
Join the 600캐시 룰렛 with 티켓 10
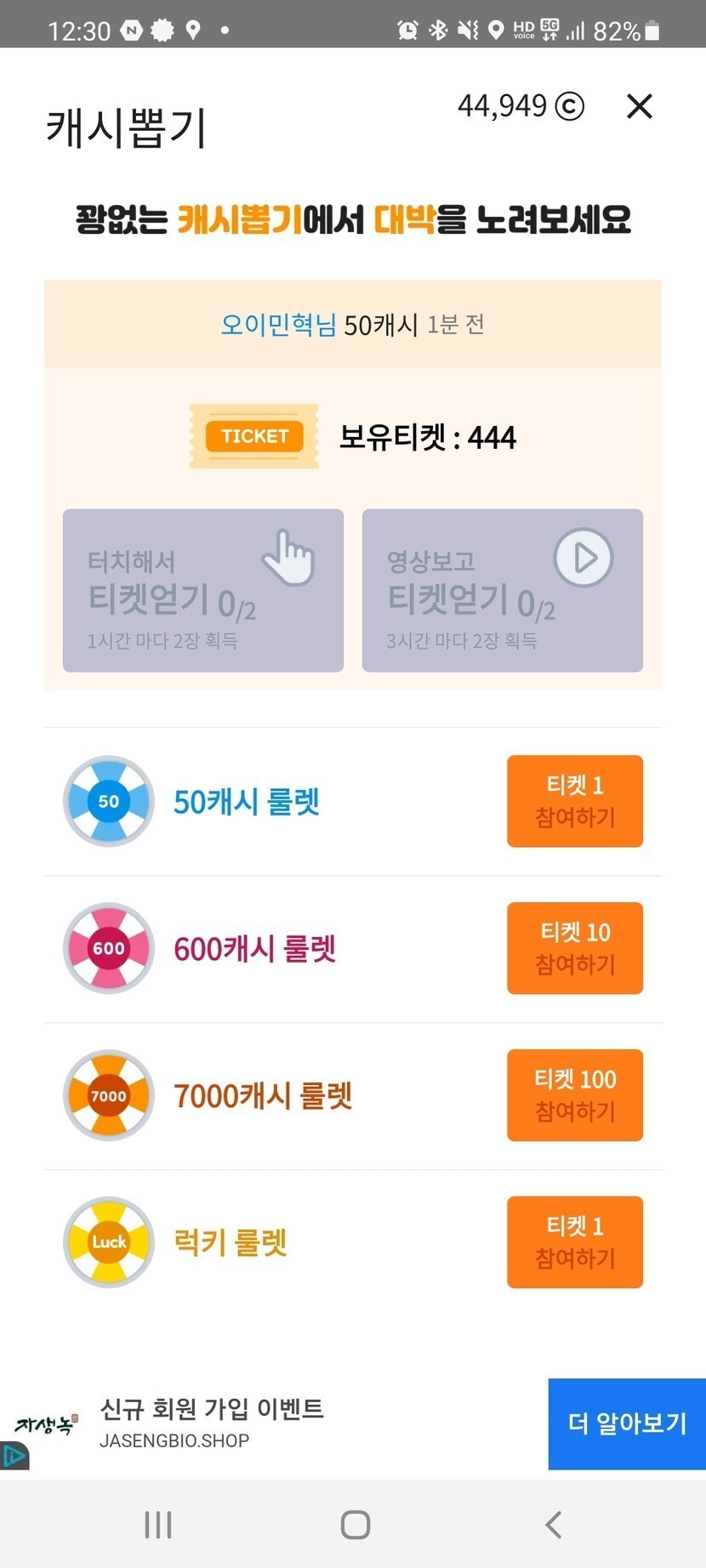[575, 948]
